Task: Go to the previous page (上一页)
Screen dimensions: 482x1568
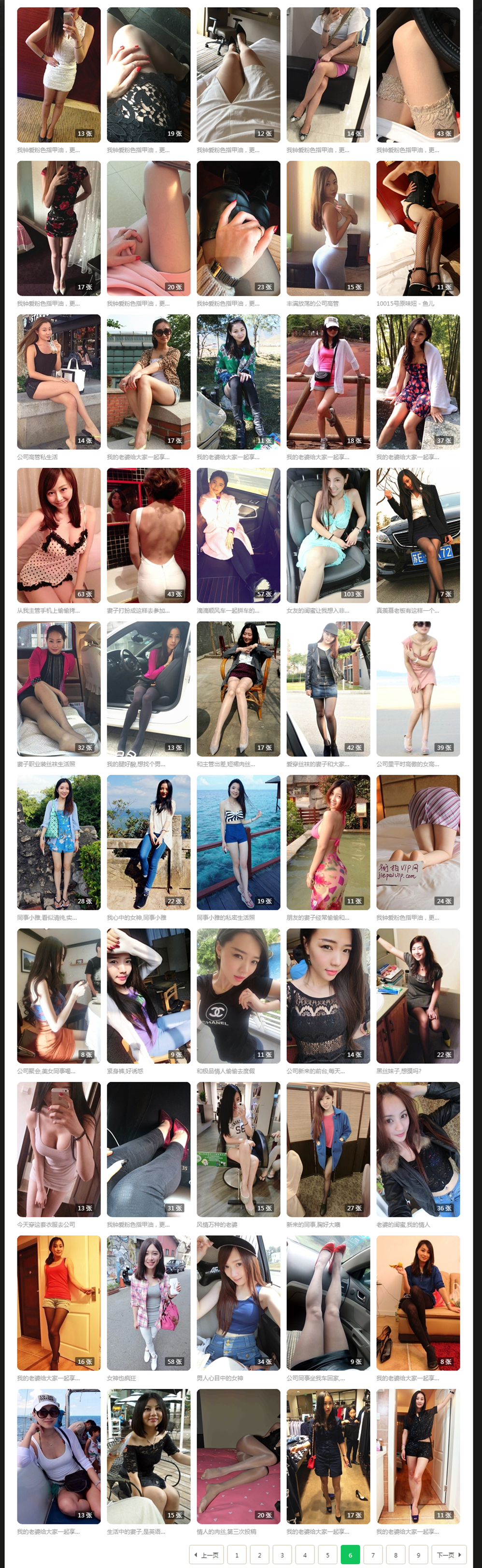Action: (x=206, y=1554)
